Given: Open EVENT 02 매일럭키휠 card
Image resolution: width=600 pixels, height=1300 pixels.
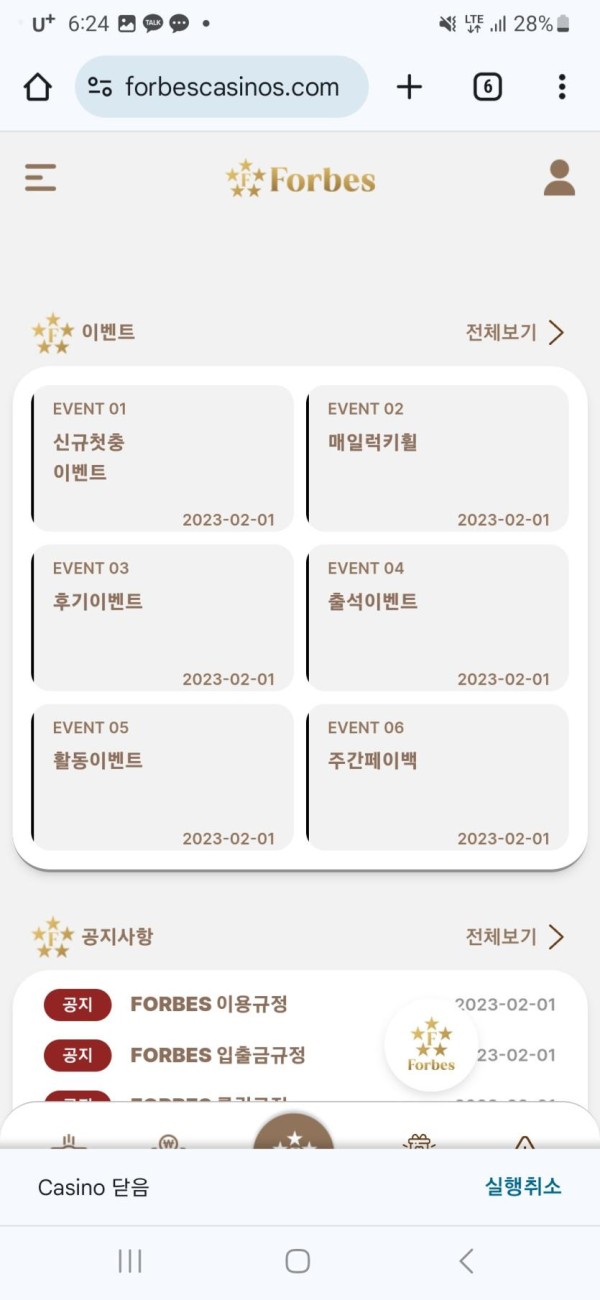Looking at the screenshot, I should pyautogui.click(x=437, y=458).
